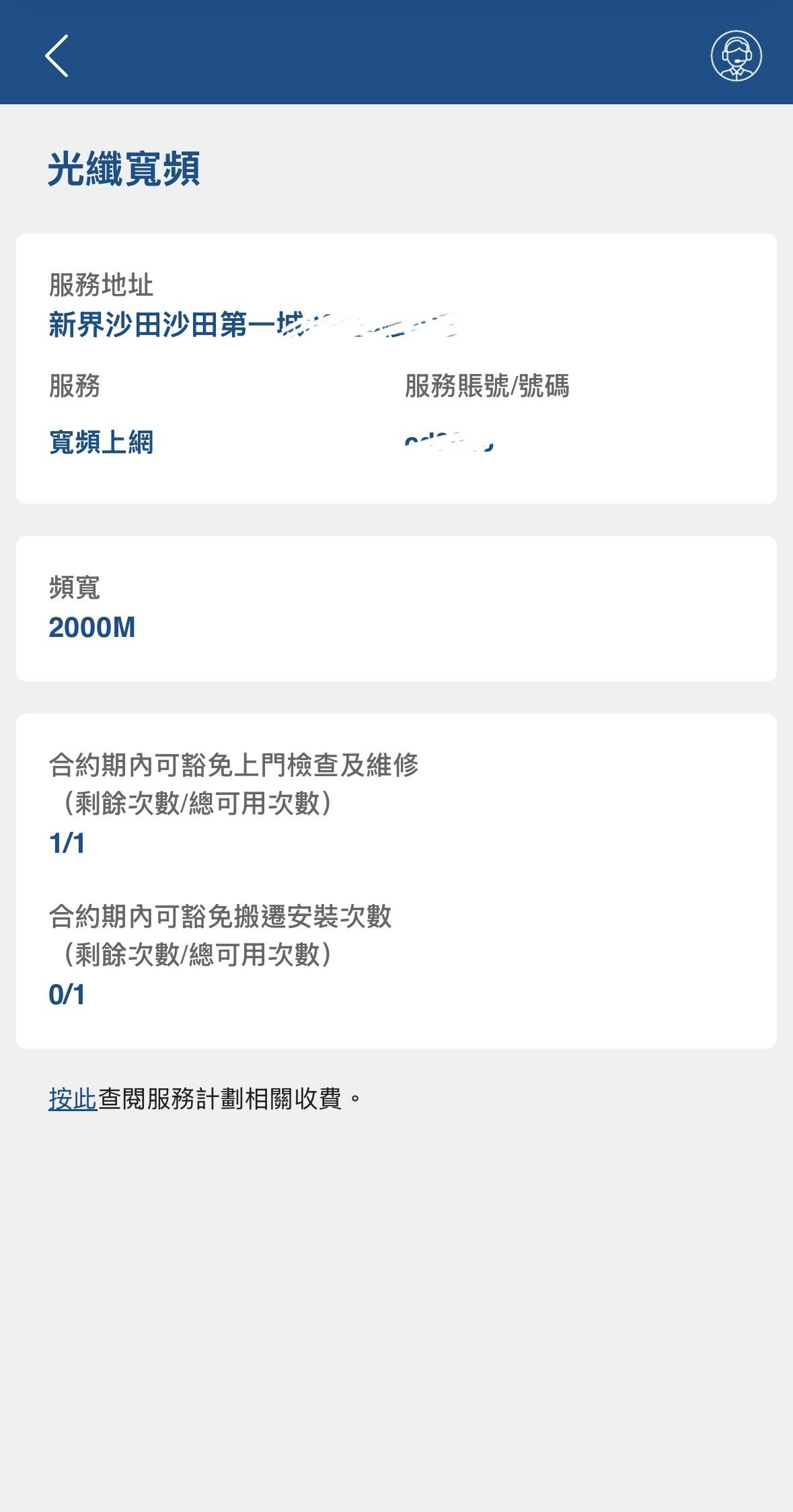
Task: Select the 2000M bandwidth value
Action: pyautogui.click(x=92, y=628)
